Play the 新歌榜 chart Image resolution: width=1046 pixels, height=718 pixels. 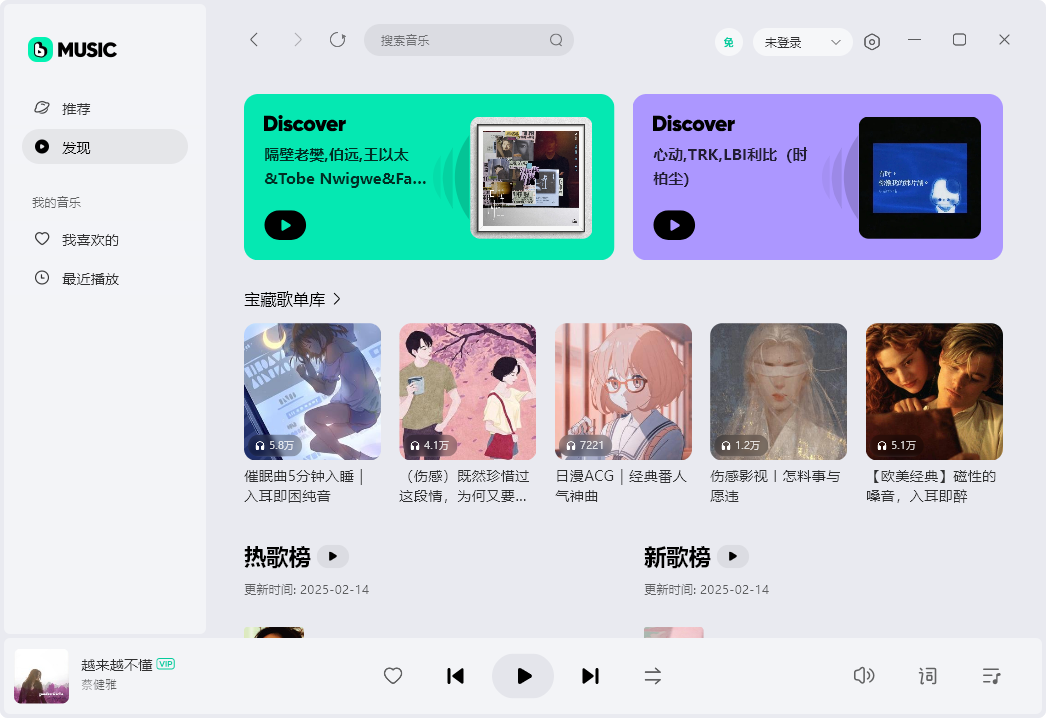coord(733,556)
